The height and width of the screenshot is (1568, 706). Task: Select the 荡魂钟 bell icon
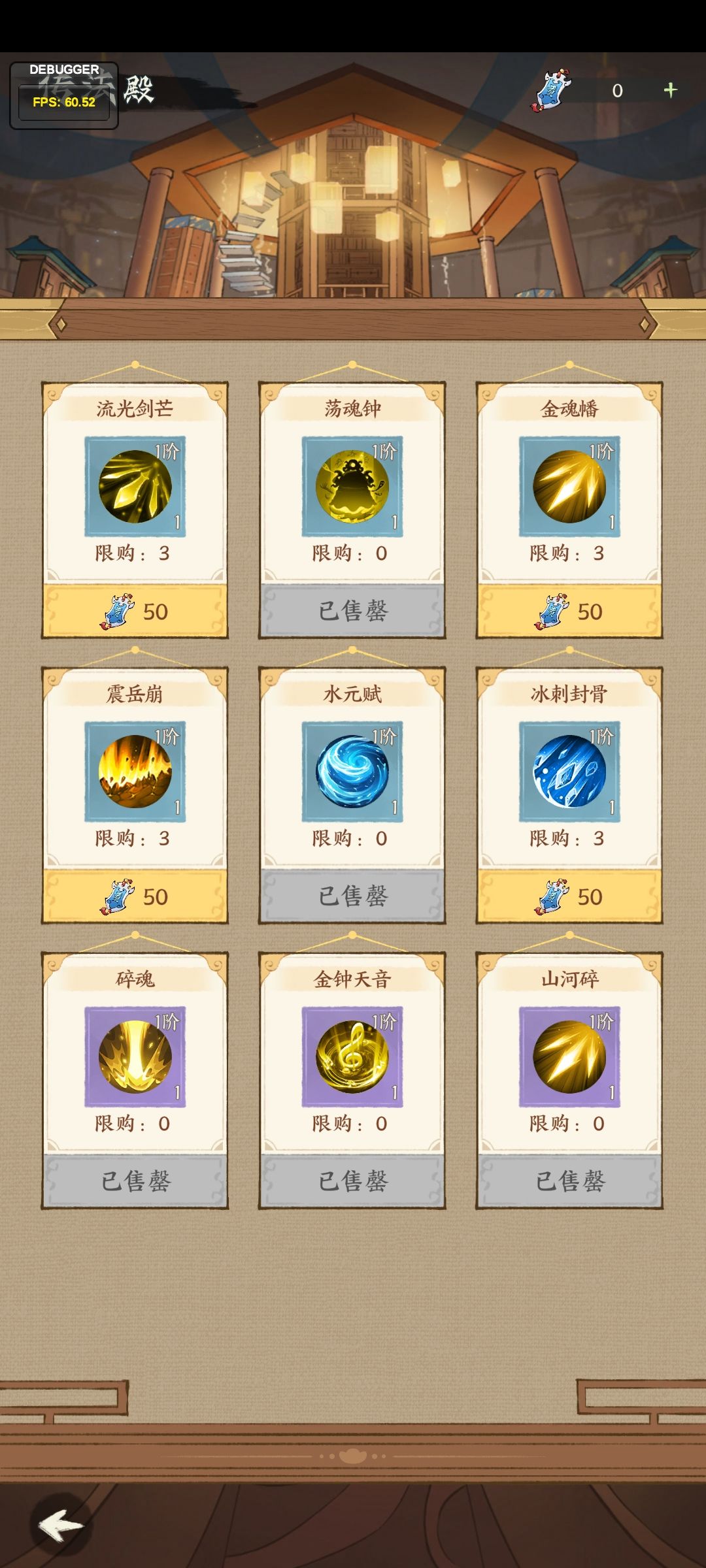[352, 487]
